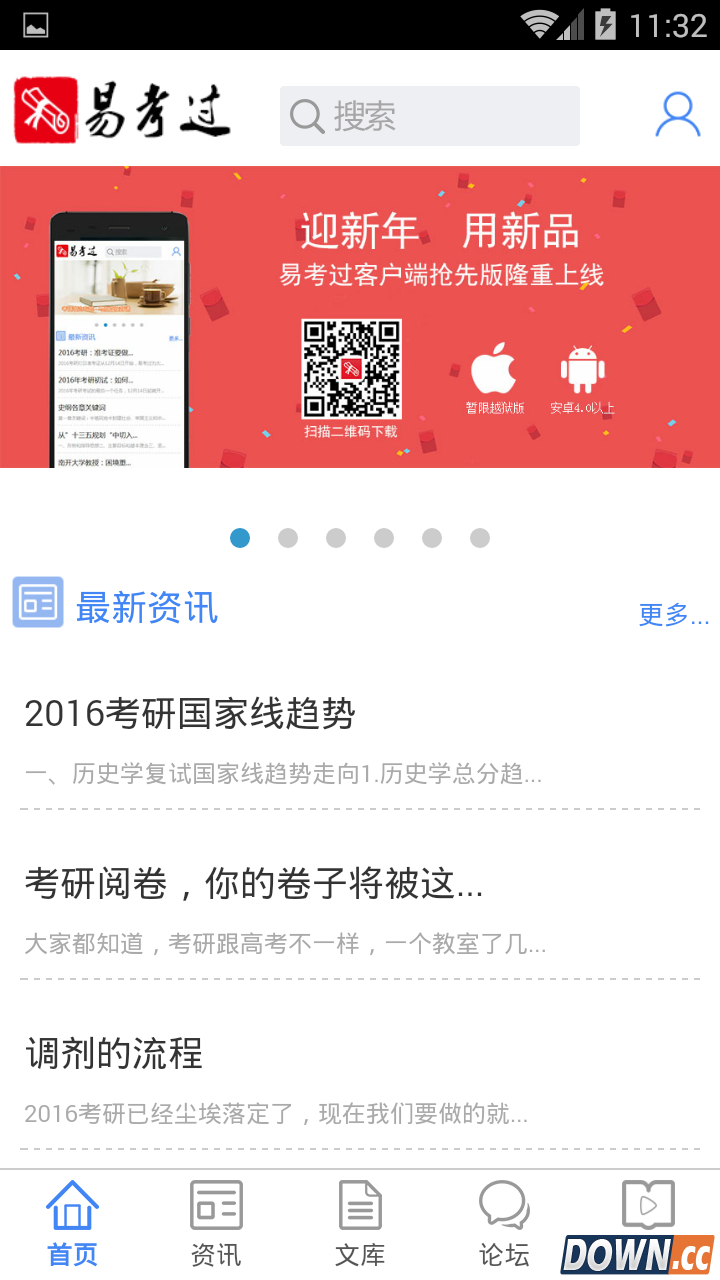Tap the user profile icon top right
Image resolution: width=720 pixels, height=1280 pixels.
point(677,115)
